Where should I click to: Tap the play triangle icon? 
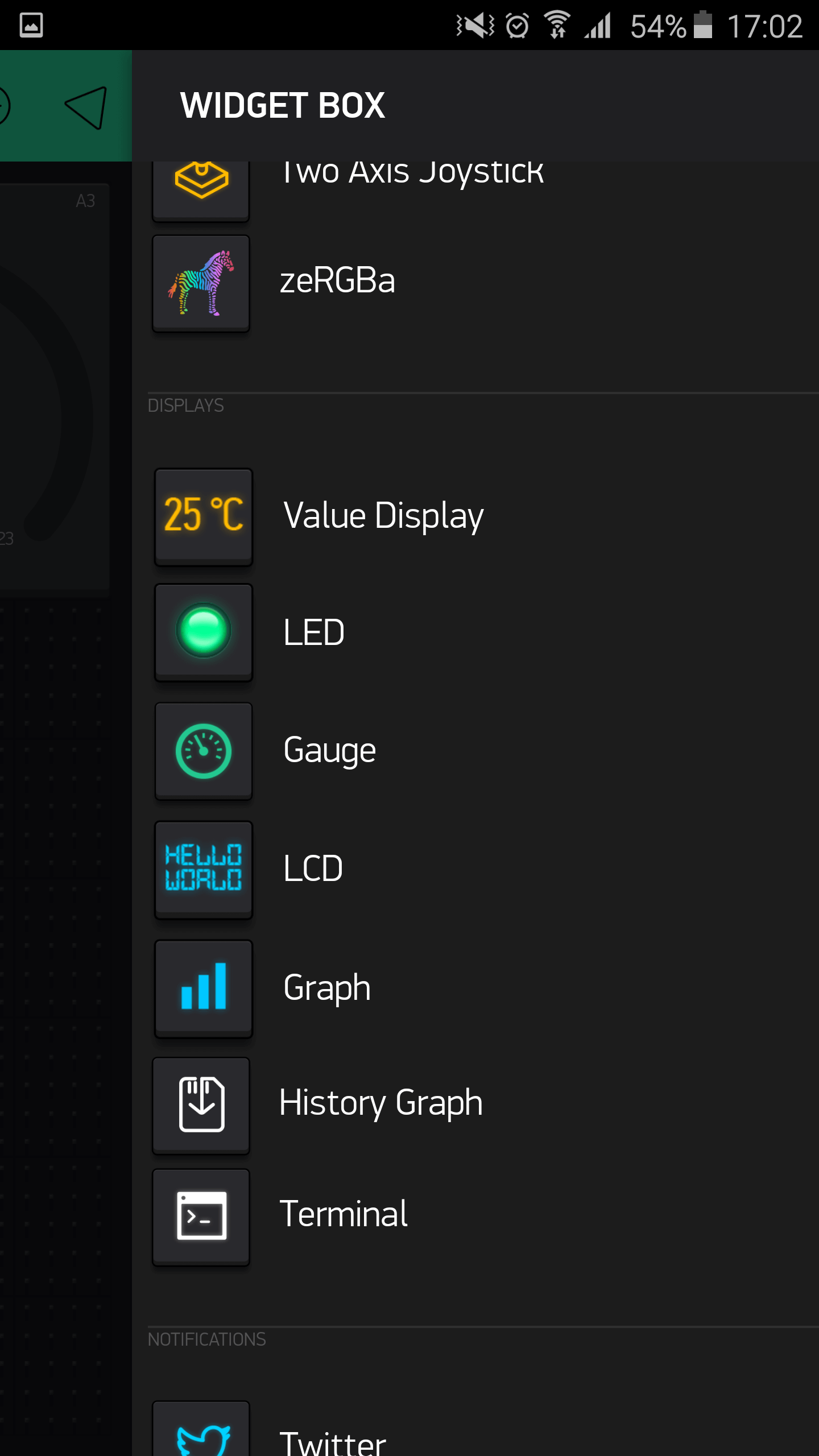pos(86,107)
